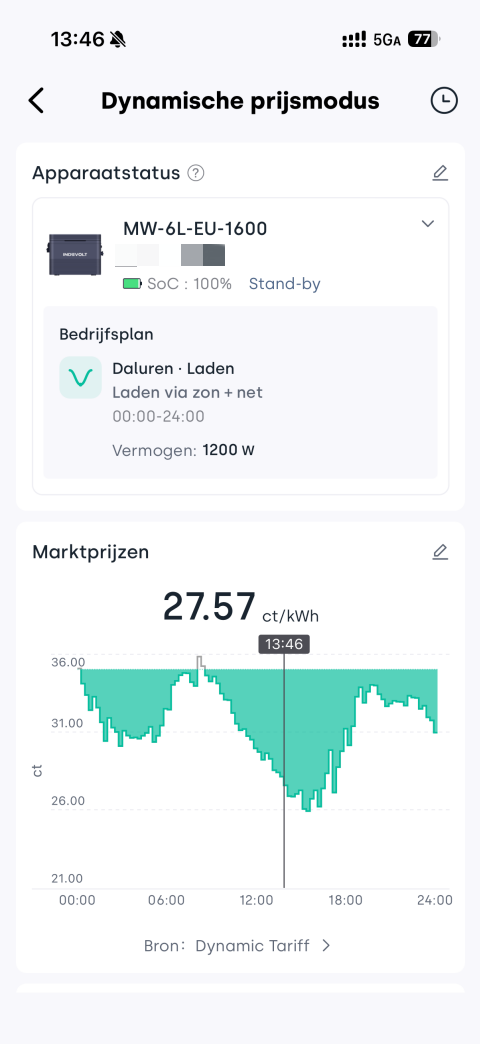Expand the MW-6L-EU-1600 device chevron
480x1044 pixels.
(428, 224)
